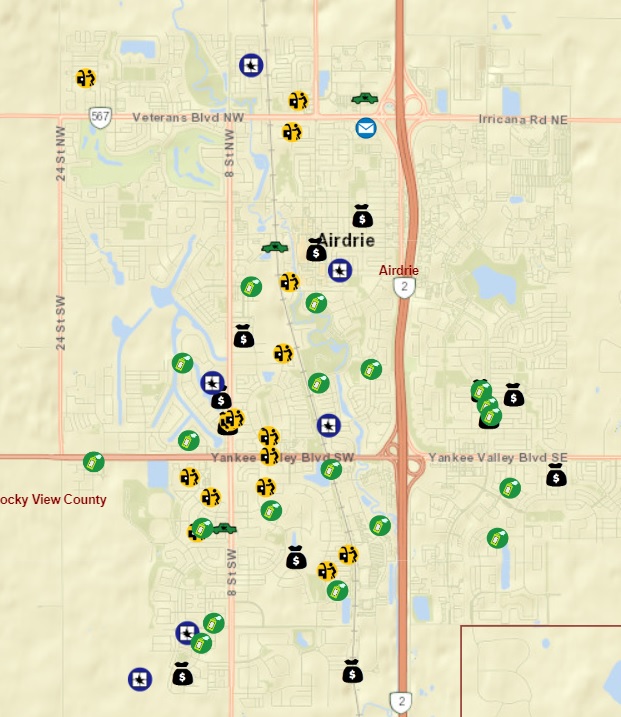Select the green car marker on 8 St SW

pos(225,527)
